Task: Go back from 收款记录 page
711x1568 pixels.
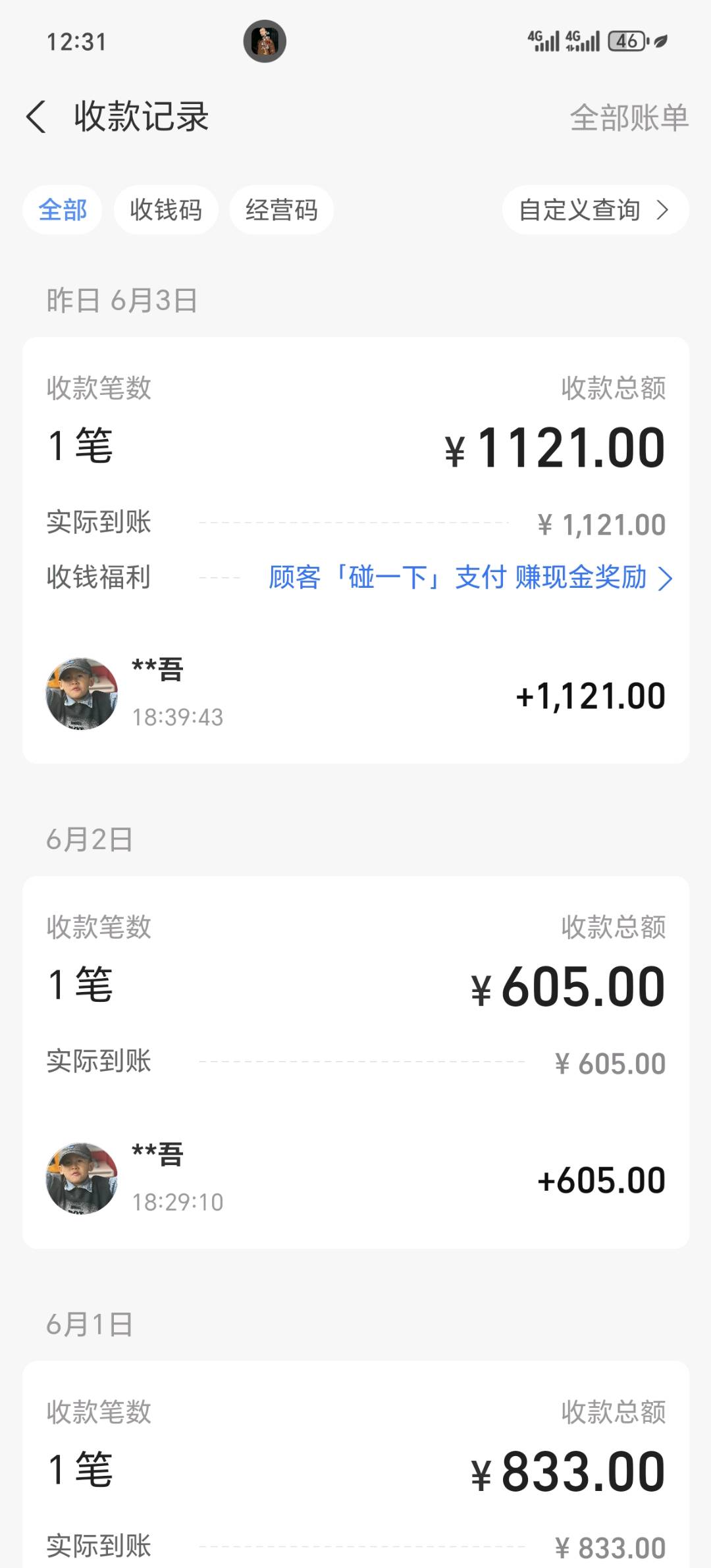Action: coord(36,117)
